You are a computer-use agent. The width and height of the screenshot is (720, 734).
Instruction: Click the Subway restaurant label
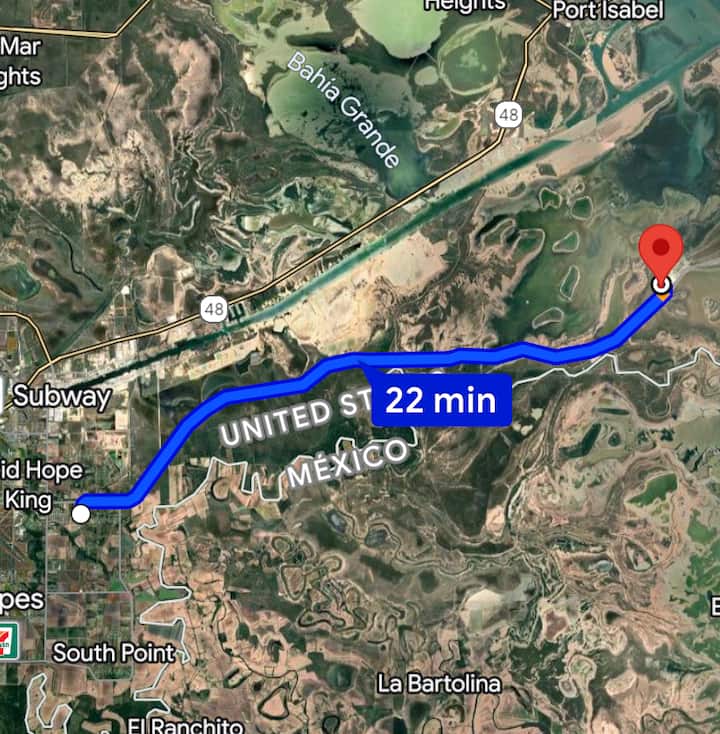coord(62,398)
